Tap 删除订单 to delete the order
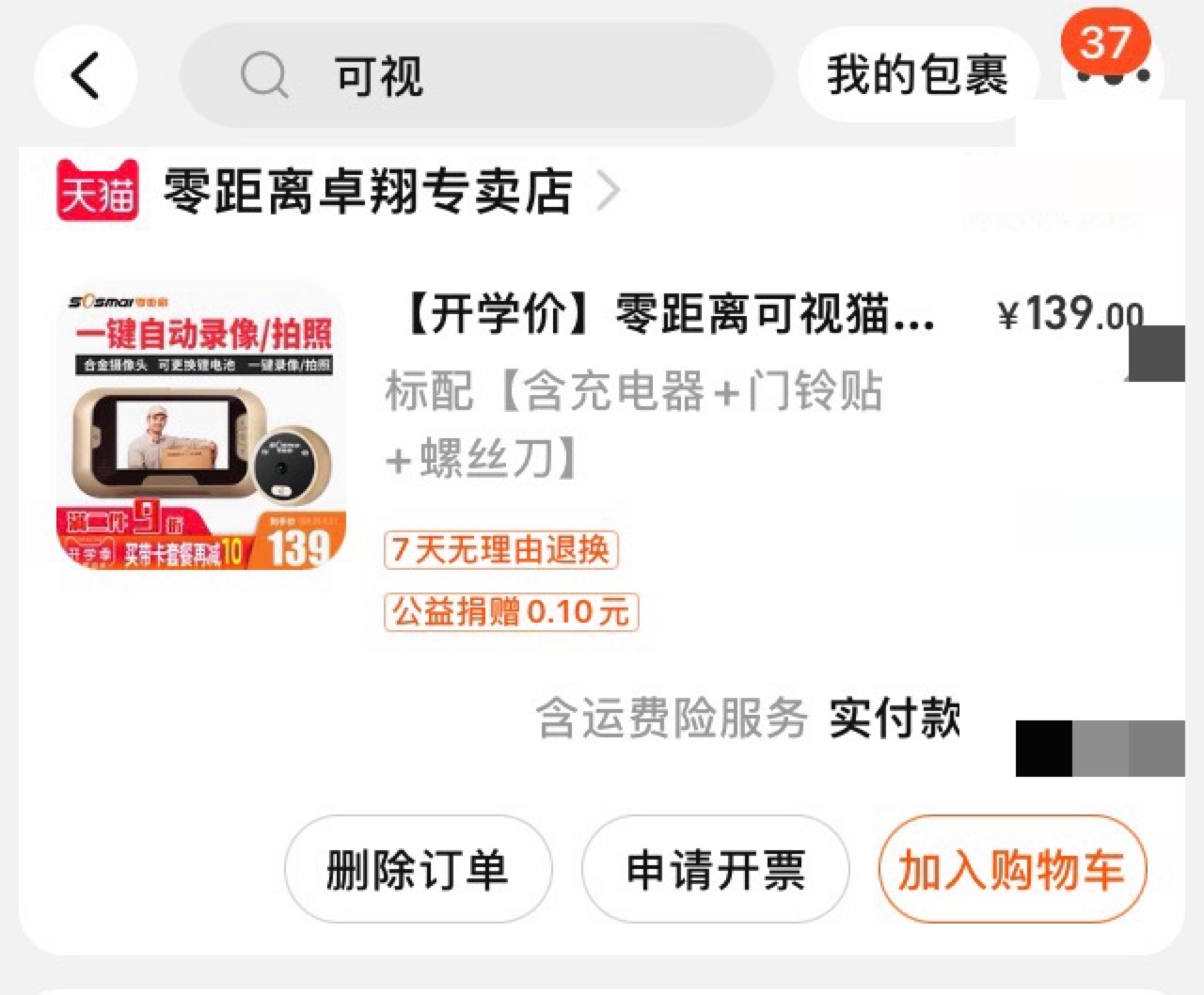The image size is (1204, 995). tap(418, 869)
